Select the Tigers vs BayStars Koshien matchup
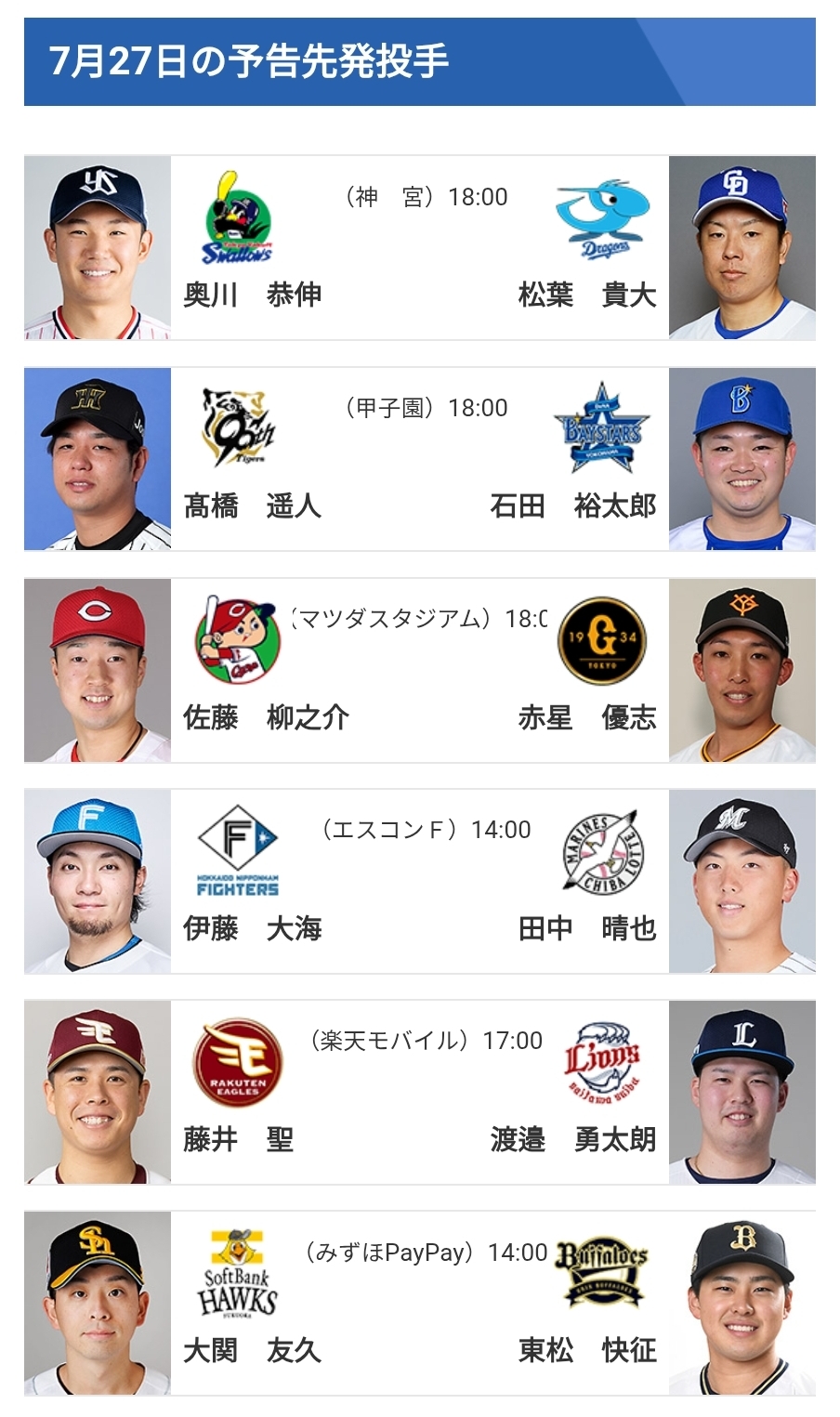The height and width of the screenshot is (1417, 840). click(x=420, y=459)
